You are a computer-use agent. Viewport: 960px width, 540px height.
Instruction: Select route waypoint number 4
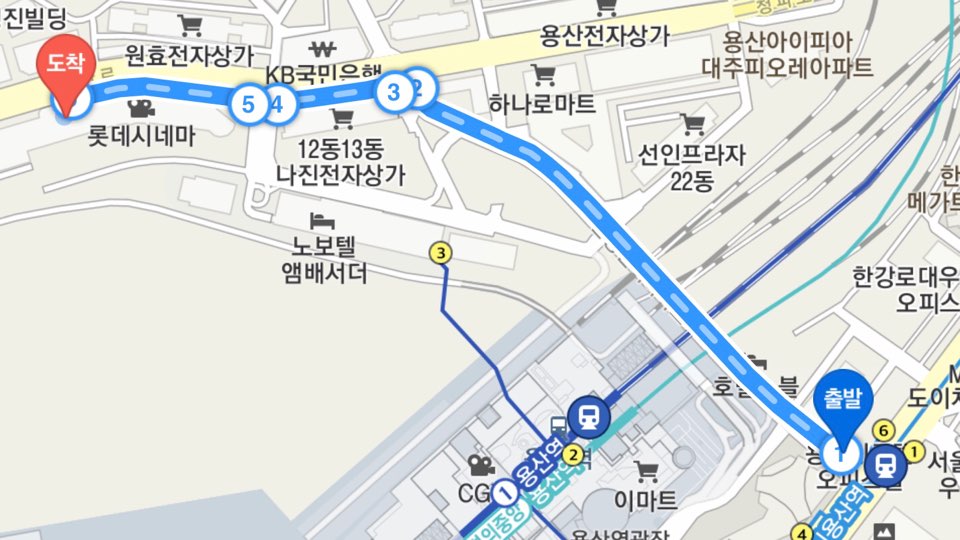click(279, 104)
